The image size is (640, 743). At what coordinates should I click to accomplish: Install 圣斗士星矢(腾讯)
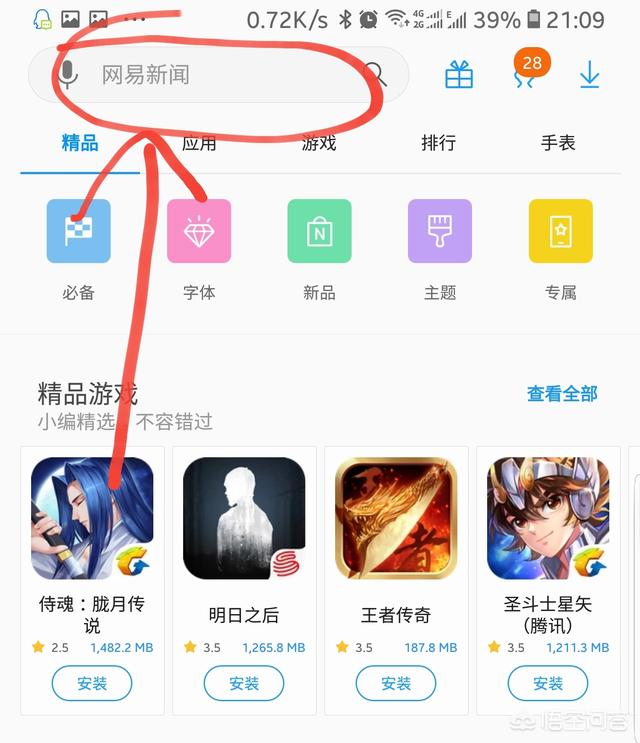(548, 684)
